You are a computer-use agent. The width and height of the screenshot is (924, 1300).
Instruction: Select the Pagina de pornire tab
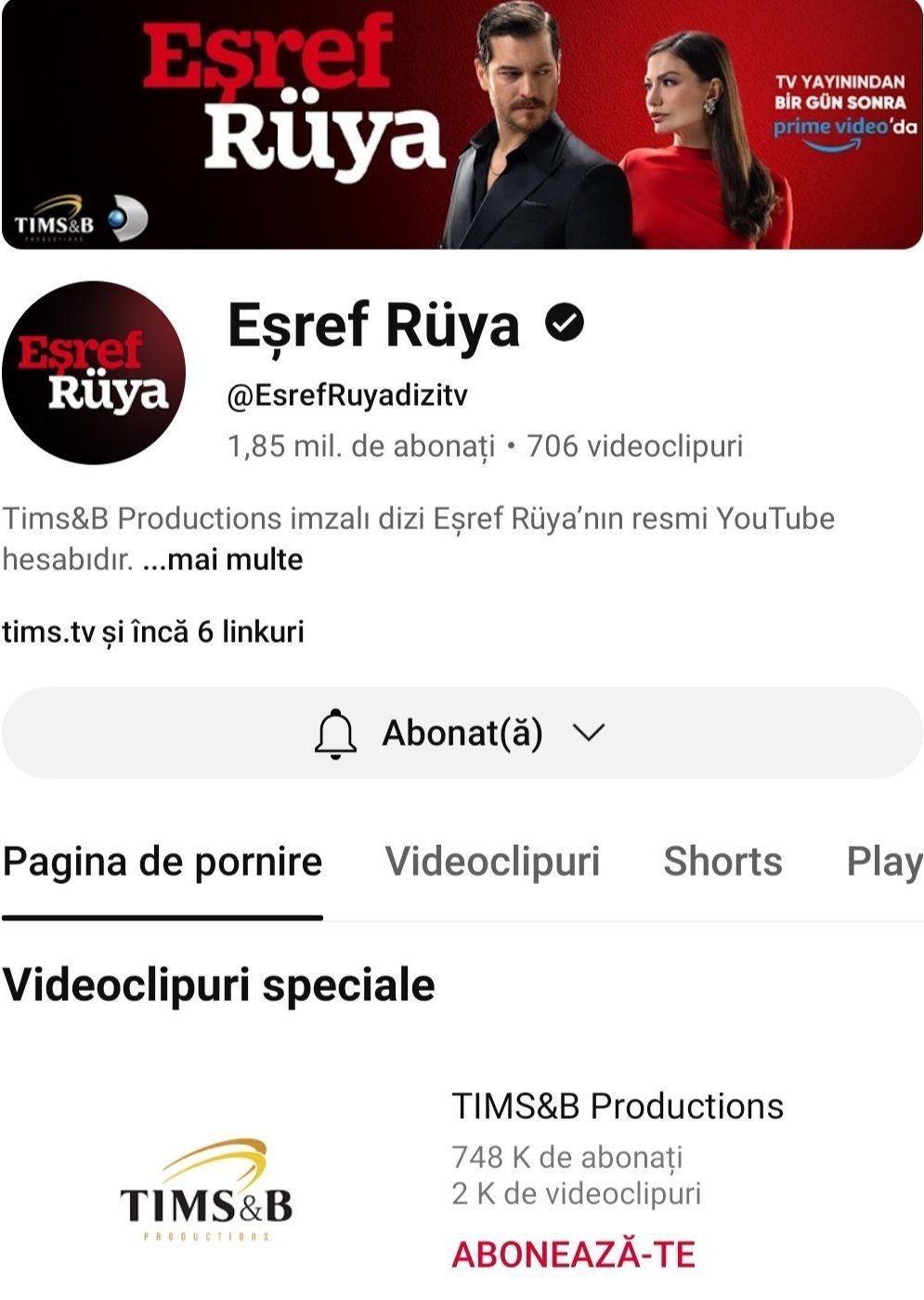163,861
